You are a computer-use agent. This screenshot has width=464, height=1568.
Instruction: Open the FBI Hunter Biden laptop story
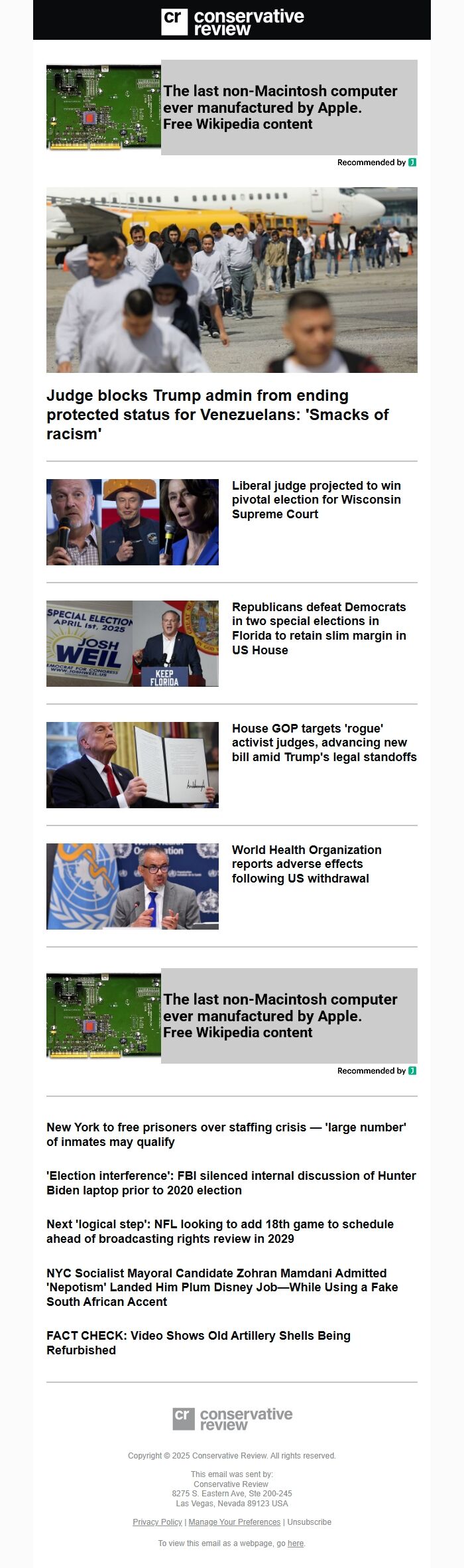click(x=231, y=1182)
